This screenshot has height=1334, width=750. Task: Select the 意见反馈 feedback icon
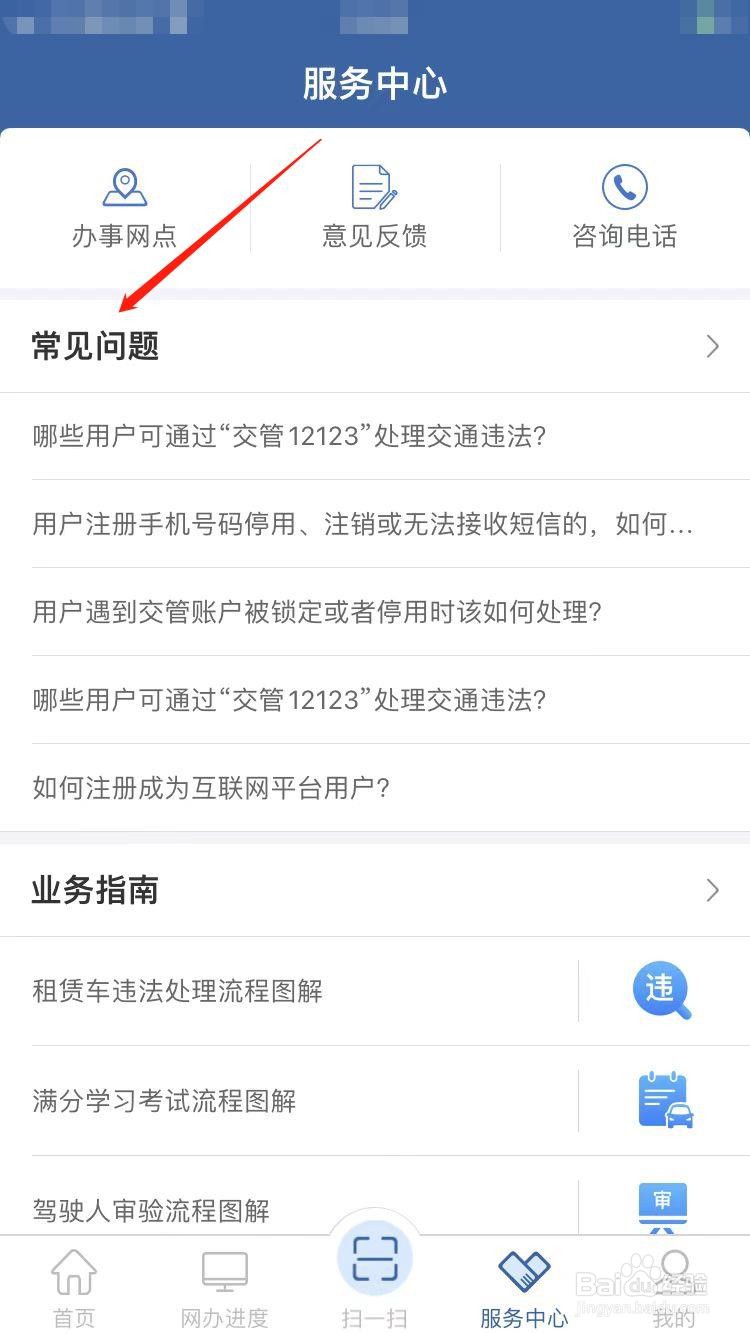coord(372,186)
